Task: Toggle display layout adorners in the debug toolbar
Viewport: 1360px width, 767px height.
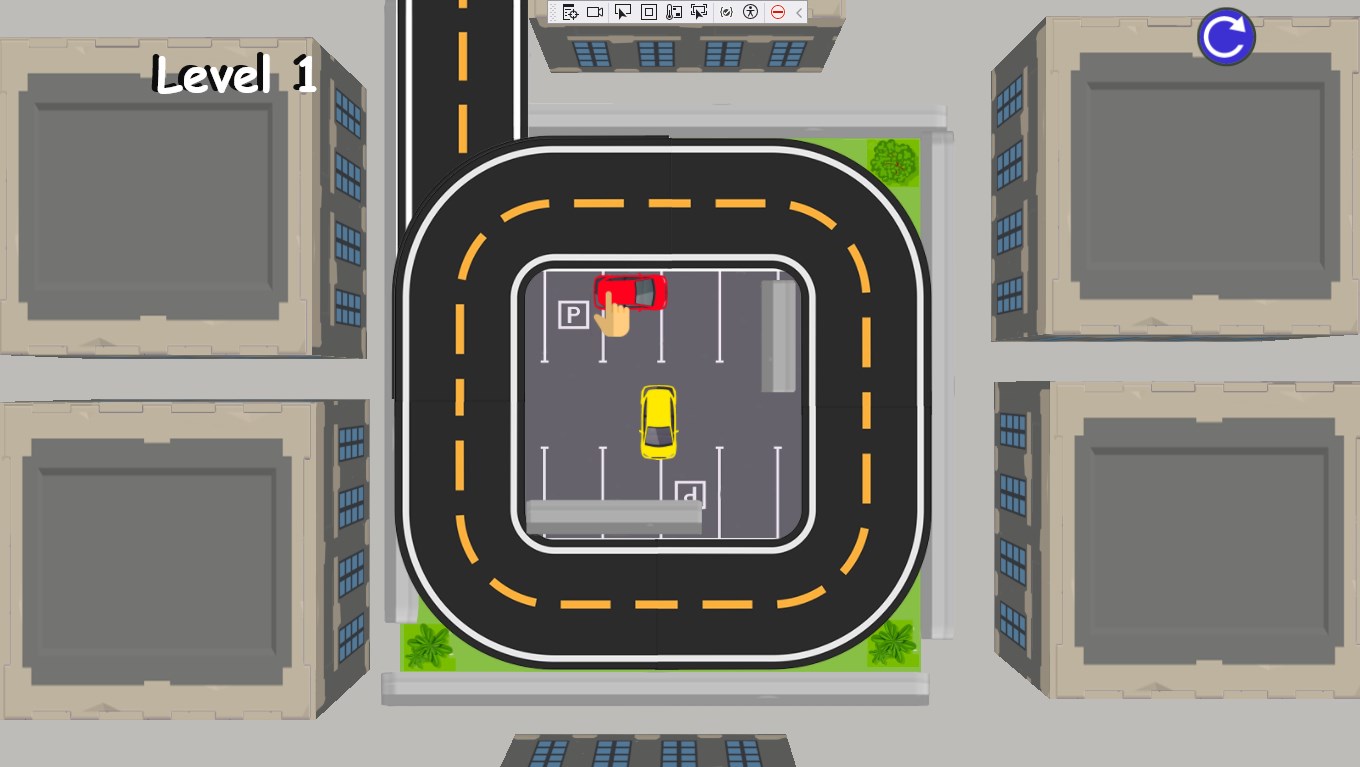Action: [648, 12]
